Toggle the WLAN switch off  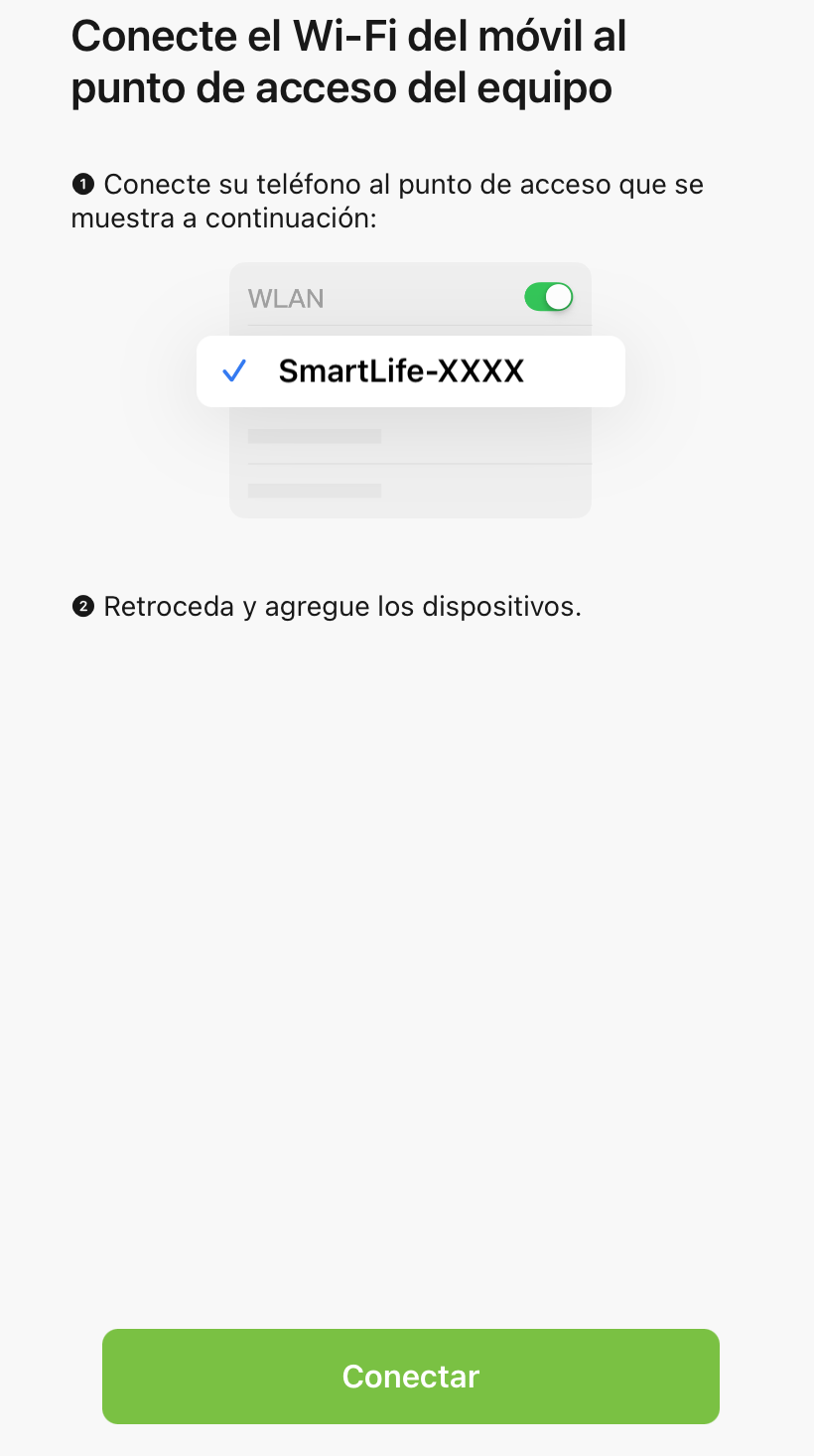(548, 296)
